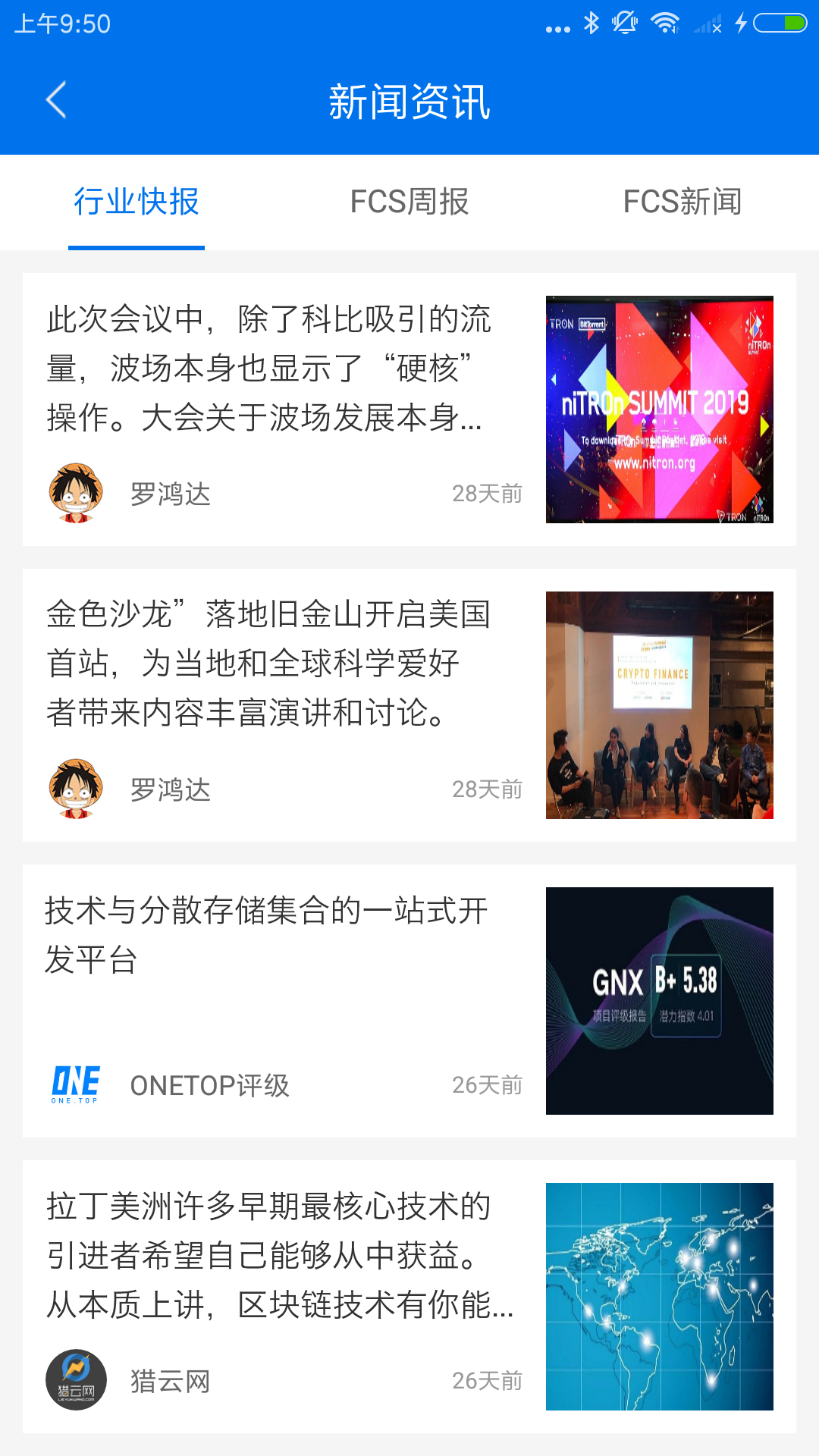Image resolution: width=819 pixels, height=1456 pixels.
Task: Open the niTROn Summit 2019 article by 罗鸿达
Action: [x=409, y=409]
